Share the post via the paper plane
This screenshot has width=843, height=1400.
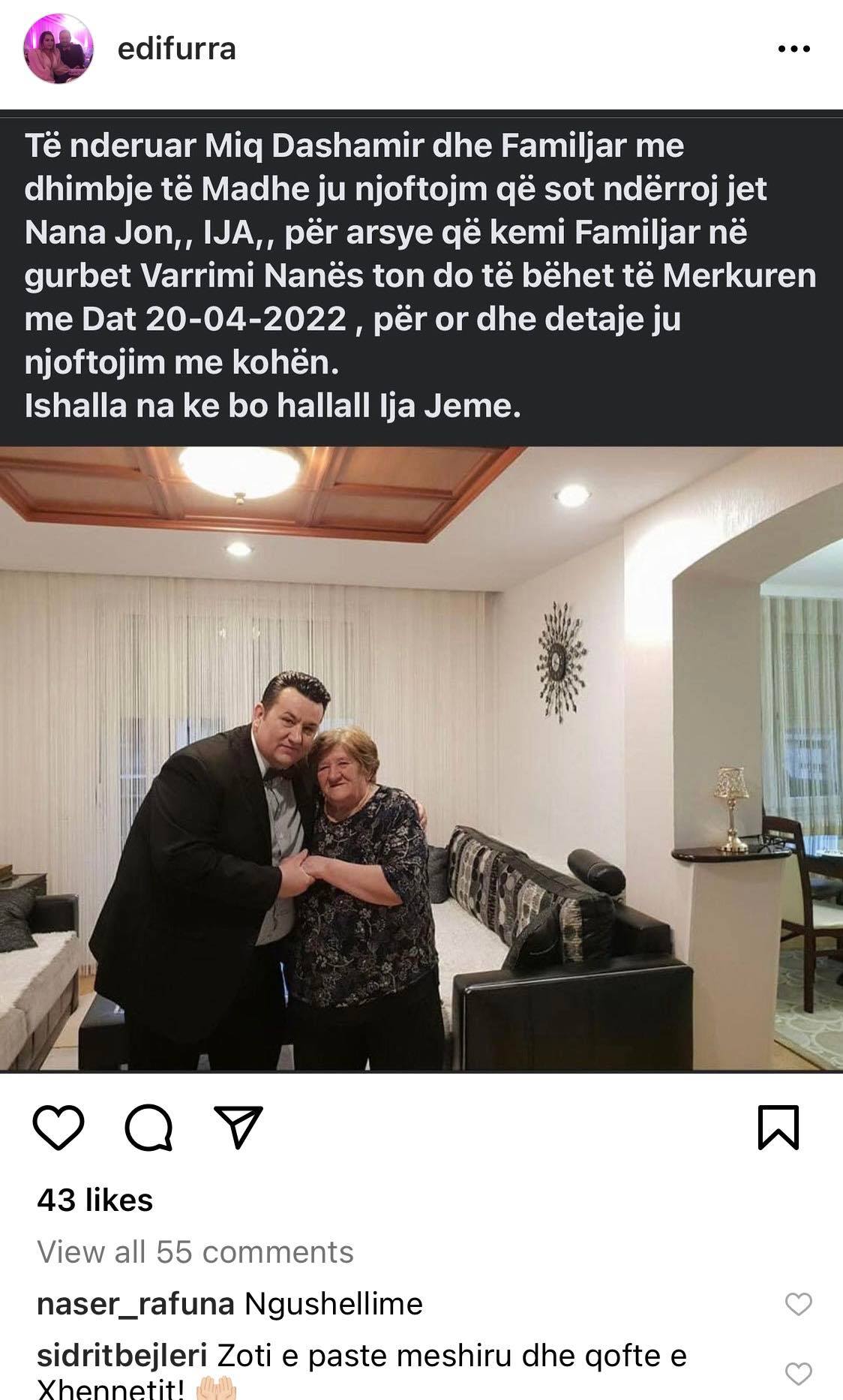tap(238, 1127)
